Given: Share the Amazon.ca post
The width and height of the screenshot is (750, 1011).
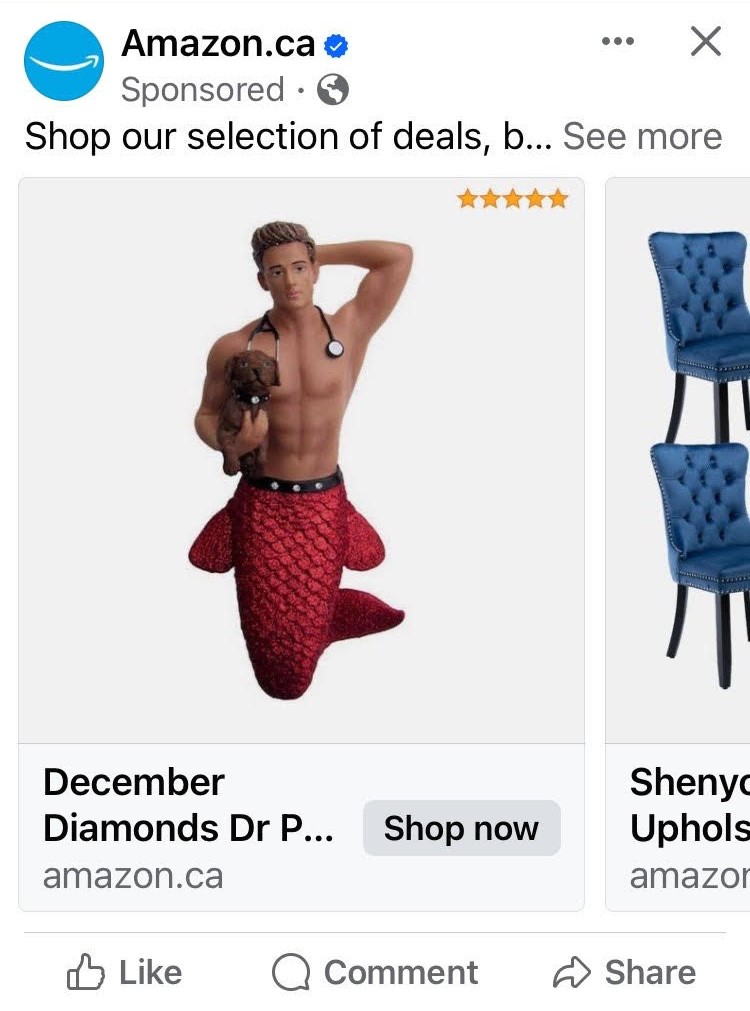Looking at the screenshot, I should pos(624,972).
